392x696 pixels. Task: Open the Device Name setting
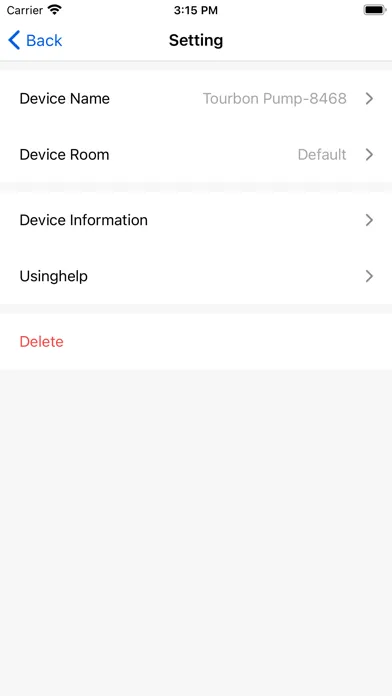click(x=196, y=99)
